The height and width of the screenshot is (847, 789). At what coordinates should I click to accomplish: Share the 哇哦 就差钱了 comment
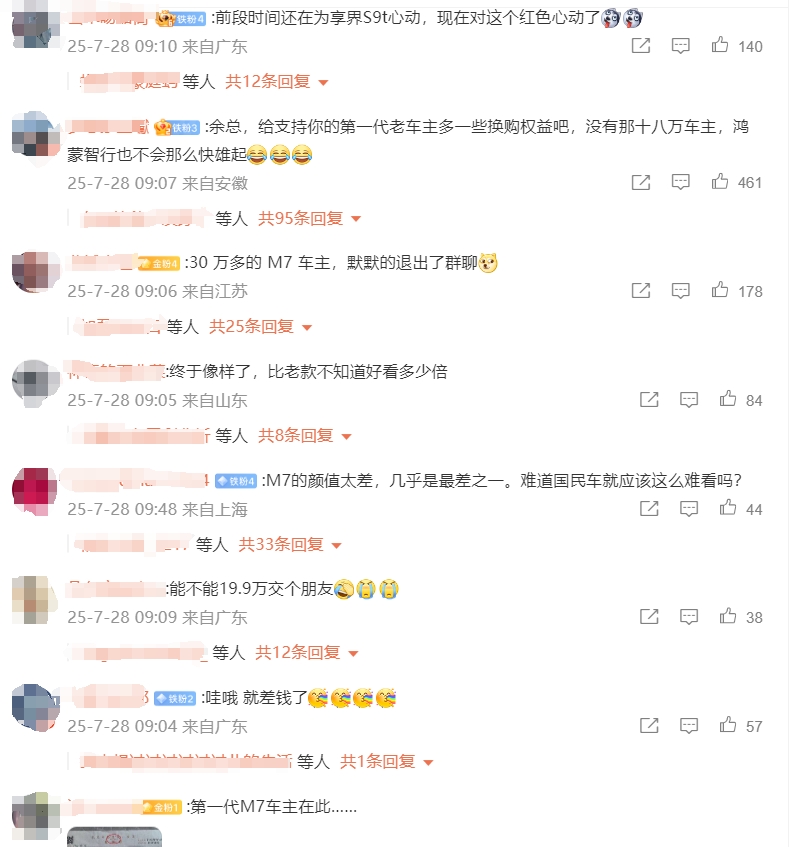[x=648, y=726]
